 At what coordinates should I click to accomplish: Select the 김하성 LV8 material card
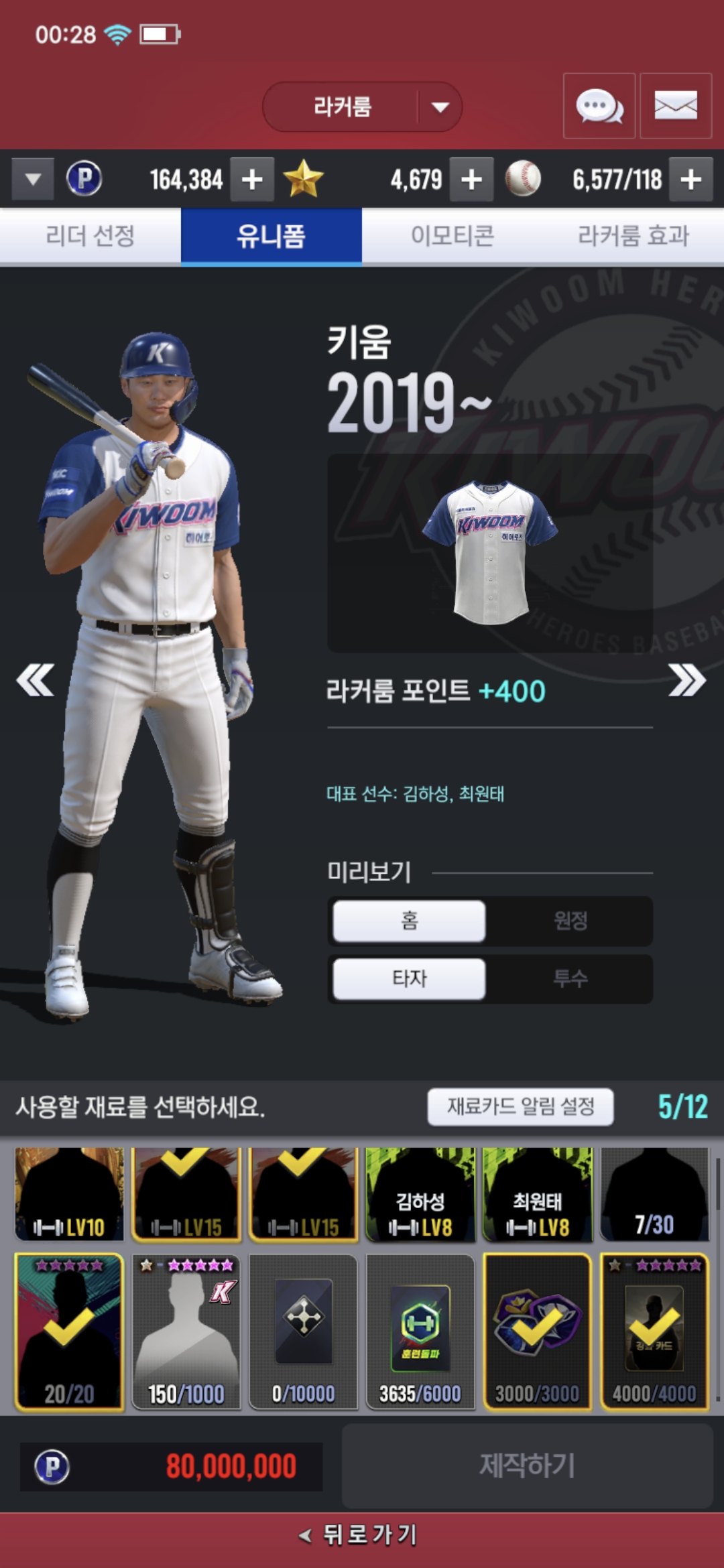click(420, 1194)
